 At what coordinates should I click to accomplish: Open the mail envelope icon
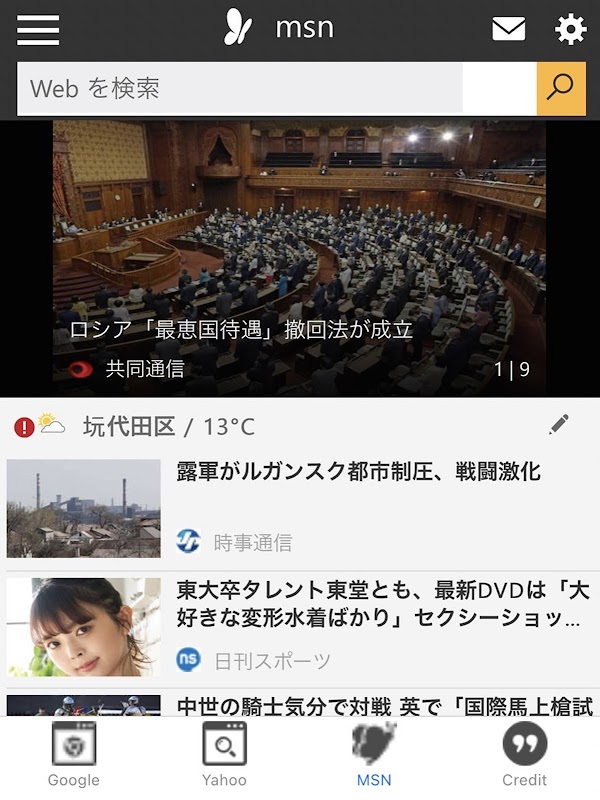(x=509, y=30)
